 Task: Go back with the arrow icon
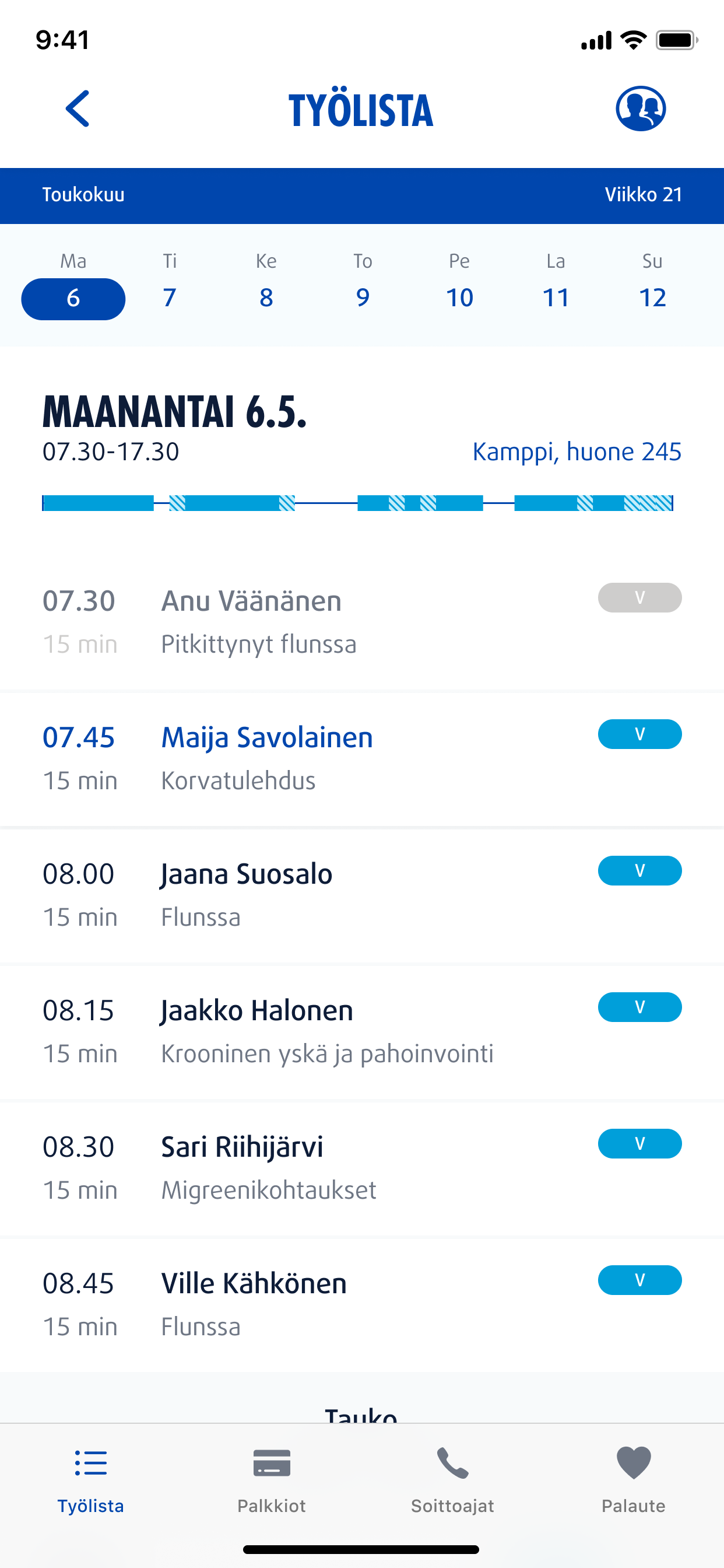78,109
